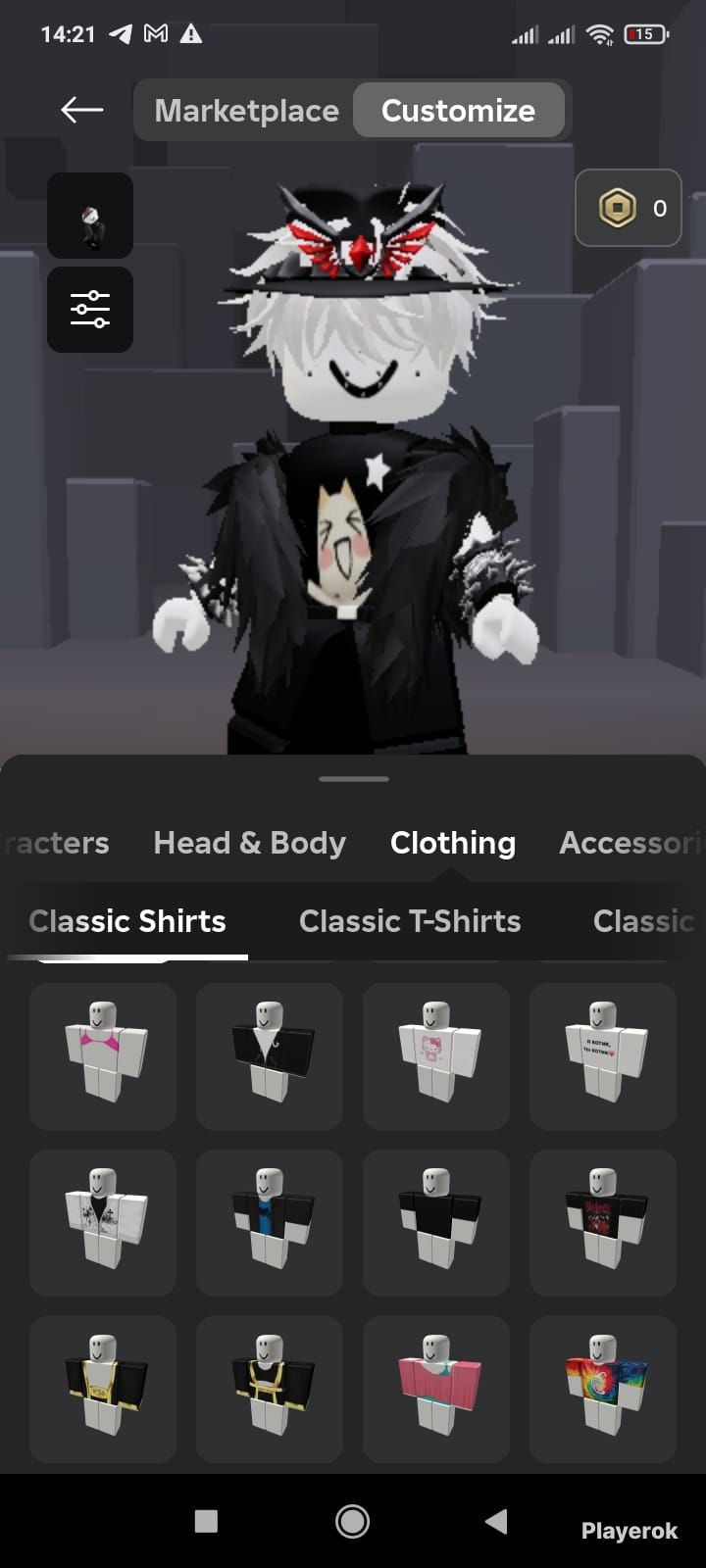
Task: Select the Classic Shirts subcategory
Action: [127, 921]
